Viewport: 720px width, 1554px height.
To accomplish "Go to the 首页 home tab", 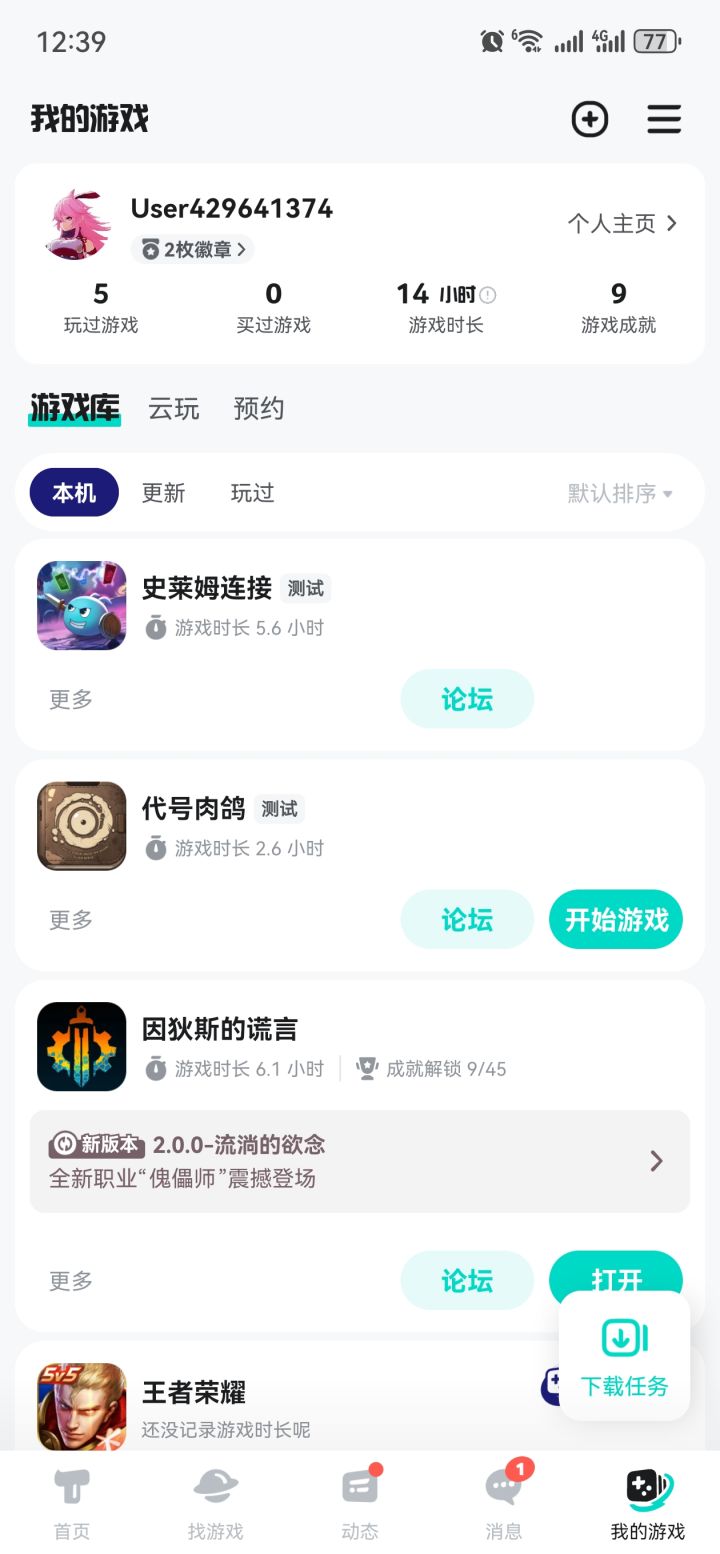I will 72,1504.
